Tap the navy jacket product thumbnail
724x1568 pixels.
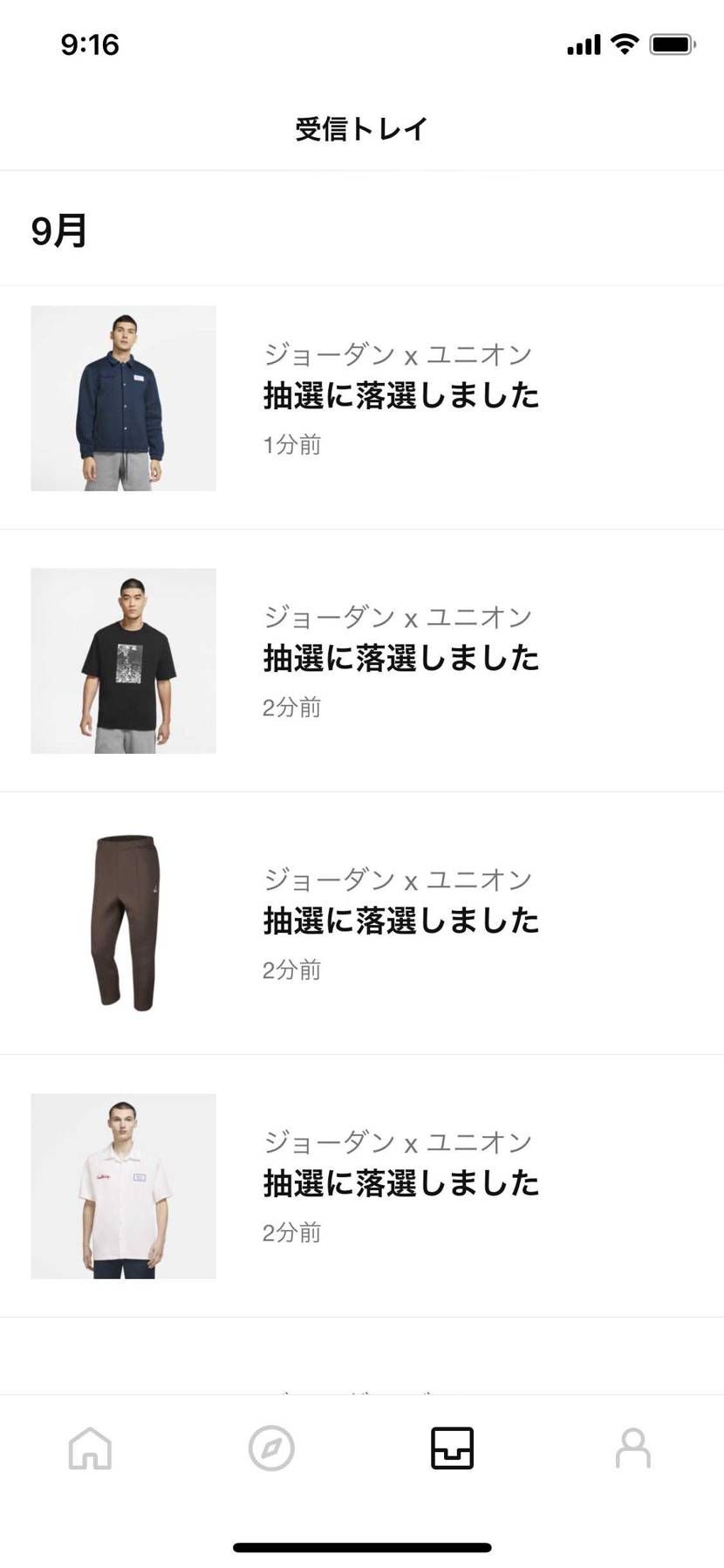122,397
